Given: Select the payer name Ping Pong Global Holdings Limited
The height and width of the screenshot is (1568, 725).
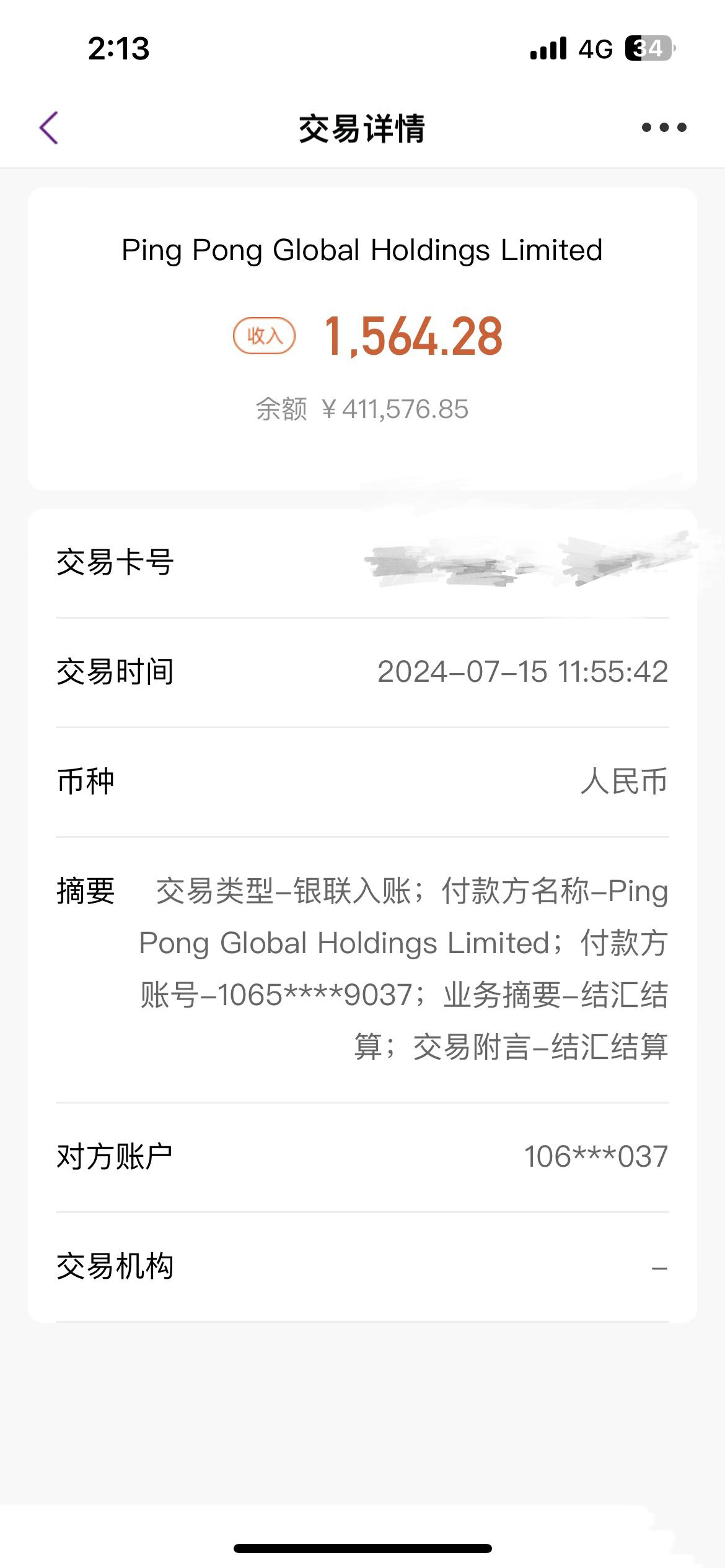Looking at the screenshot, I should coord(362,250).
